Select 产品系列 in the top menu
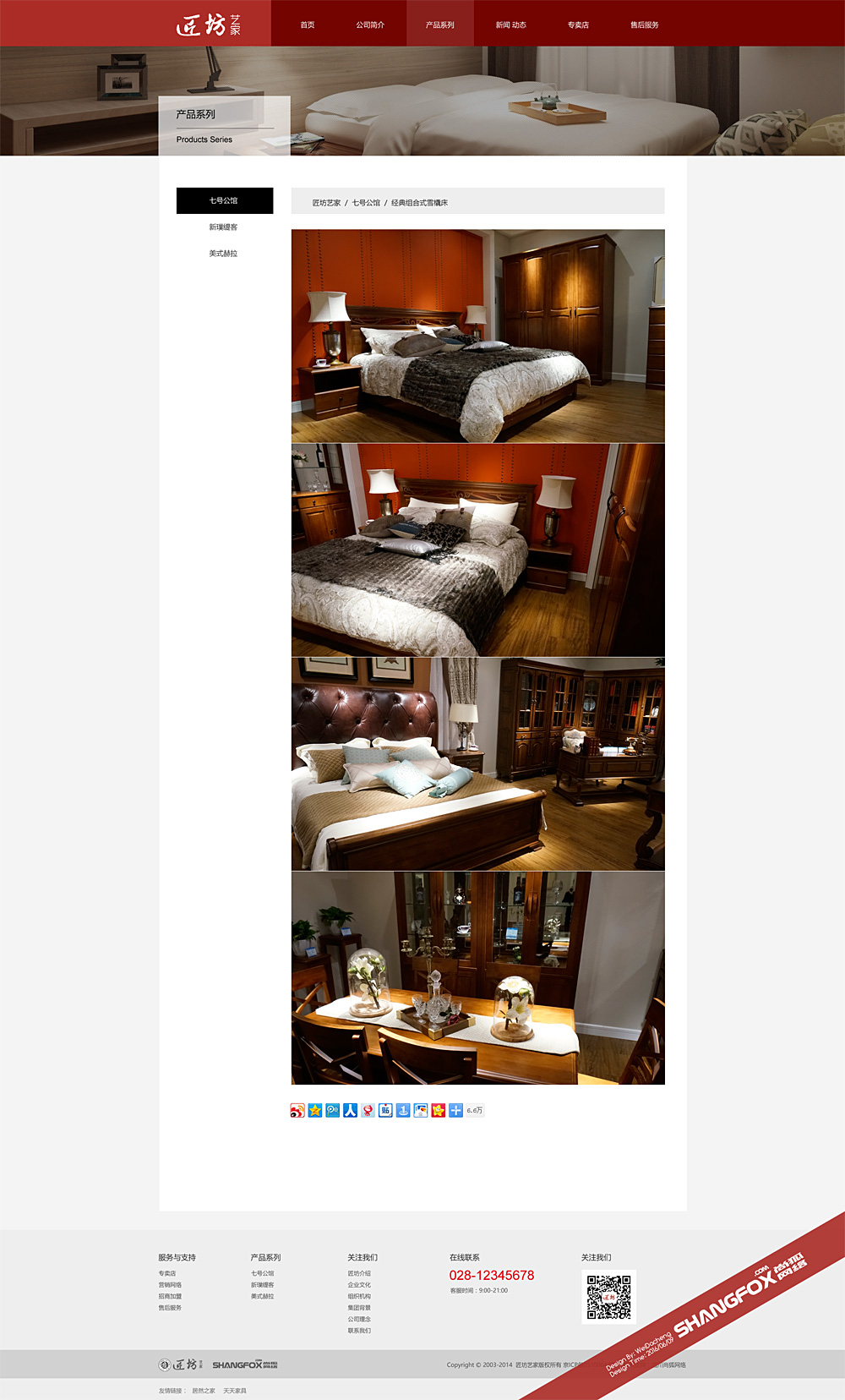Screen dimensions: 845x1400 pyautogui.click(x=439, y=25)
